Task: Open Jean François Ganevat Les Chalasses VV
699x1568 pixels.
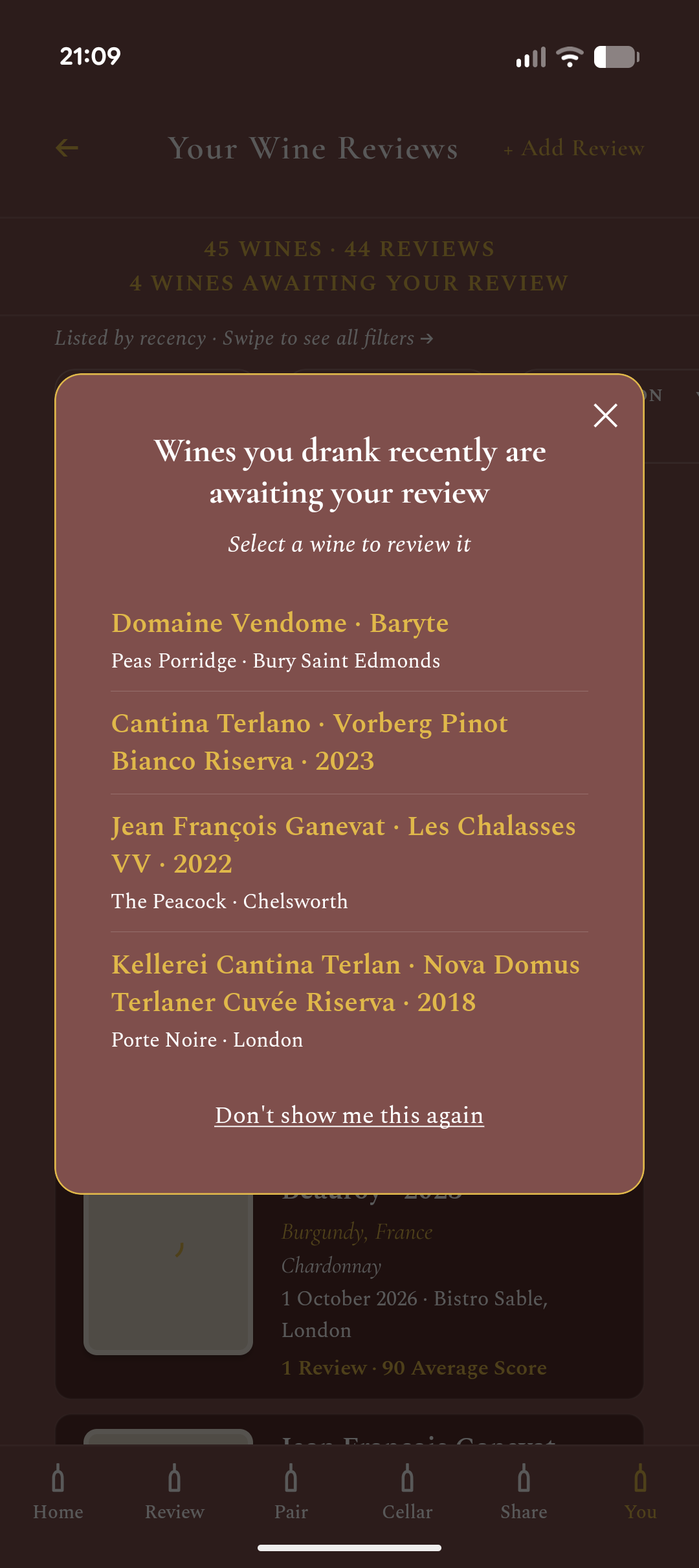Action: pyautogui.click(x=349, y=863)
